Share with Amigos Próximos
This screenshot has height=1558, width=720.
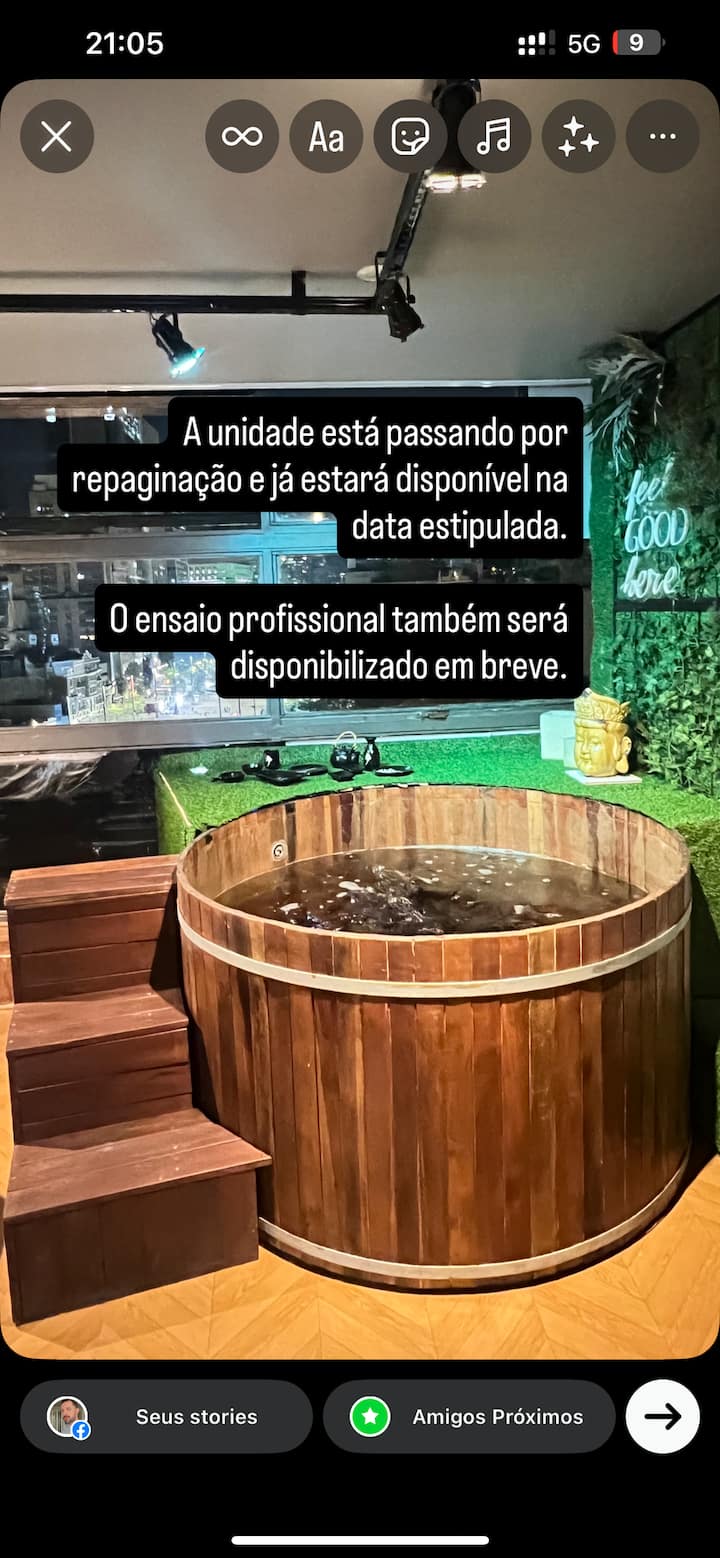(468, 1416)
